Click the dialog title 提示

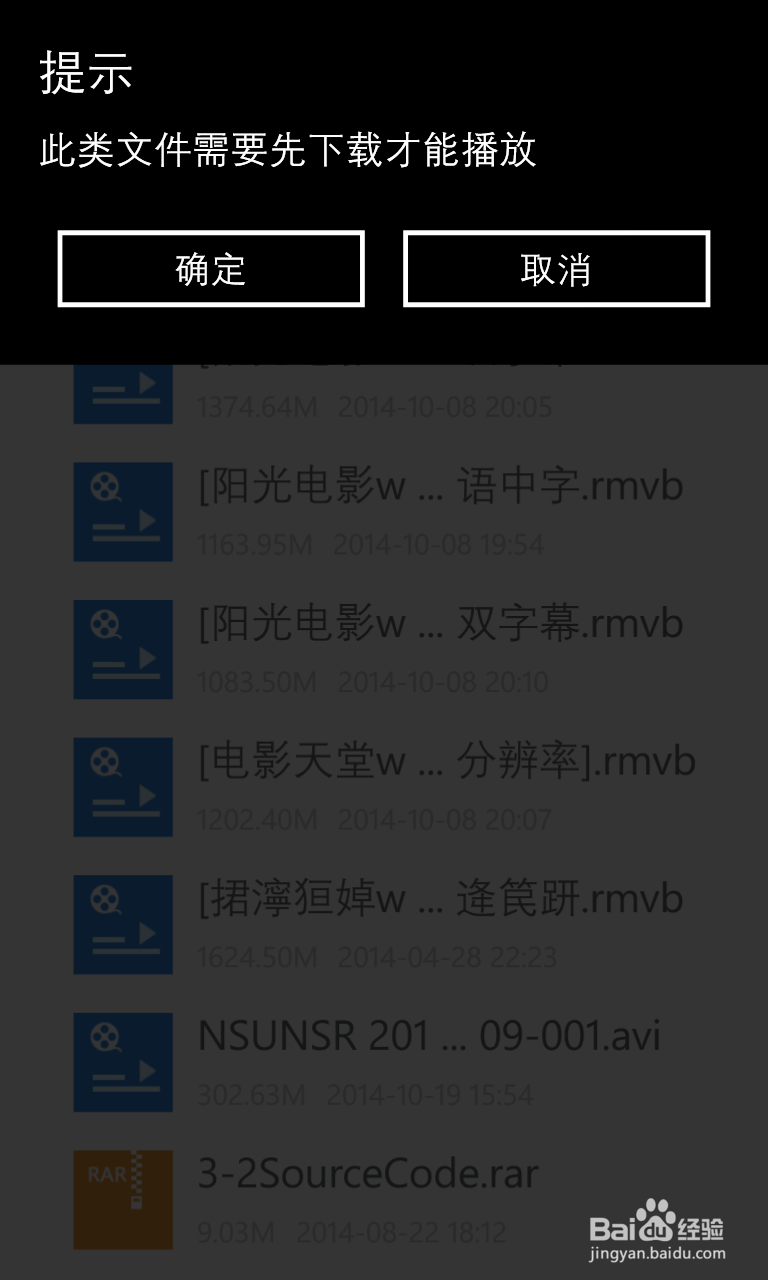click(x=84, y=73)
